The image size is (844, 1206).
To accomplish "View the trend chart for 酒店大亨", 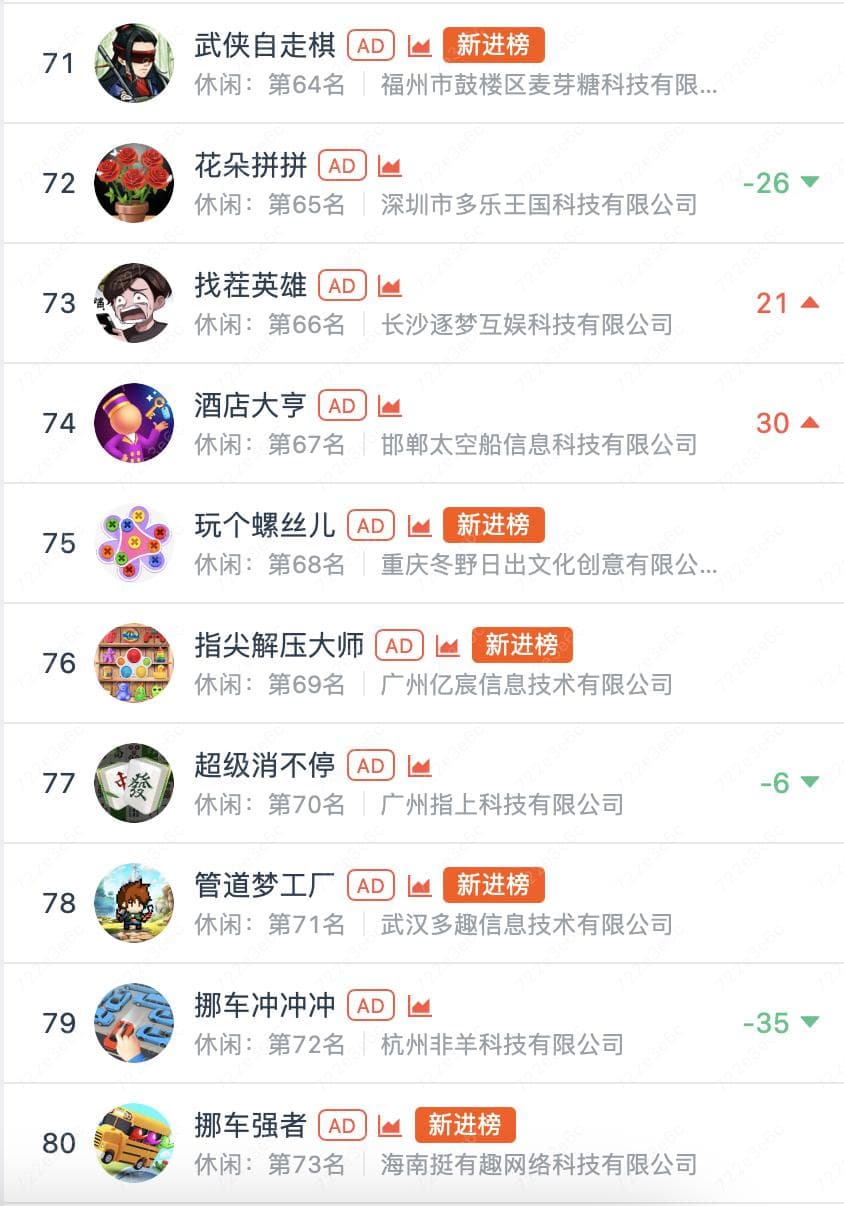I will (390, 406).
